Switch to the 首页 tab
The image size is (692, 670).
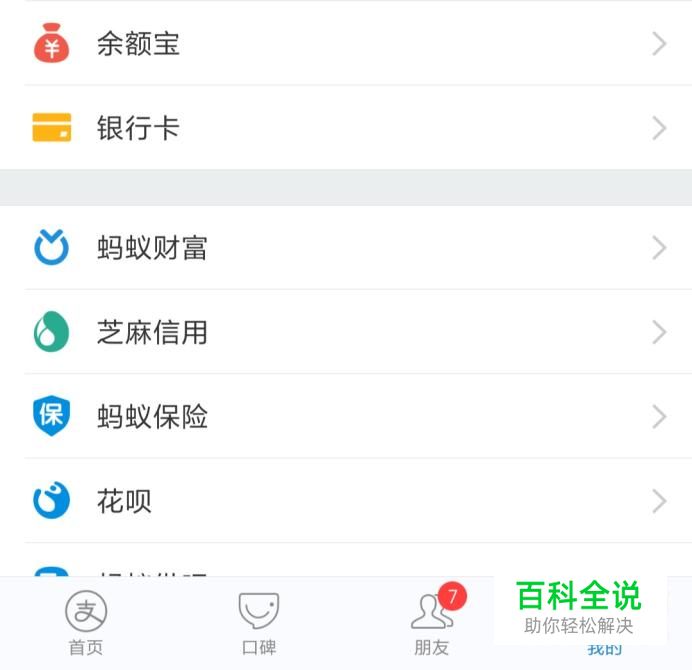click(86, 623)
